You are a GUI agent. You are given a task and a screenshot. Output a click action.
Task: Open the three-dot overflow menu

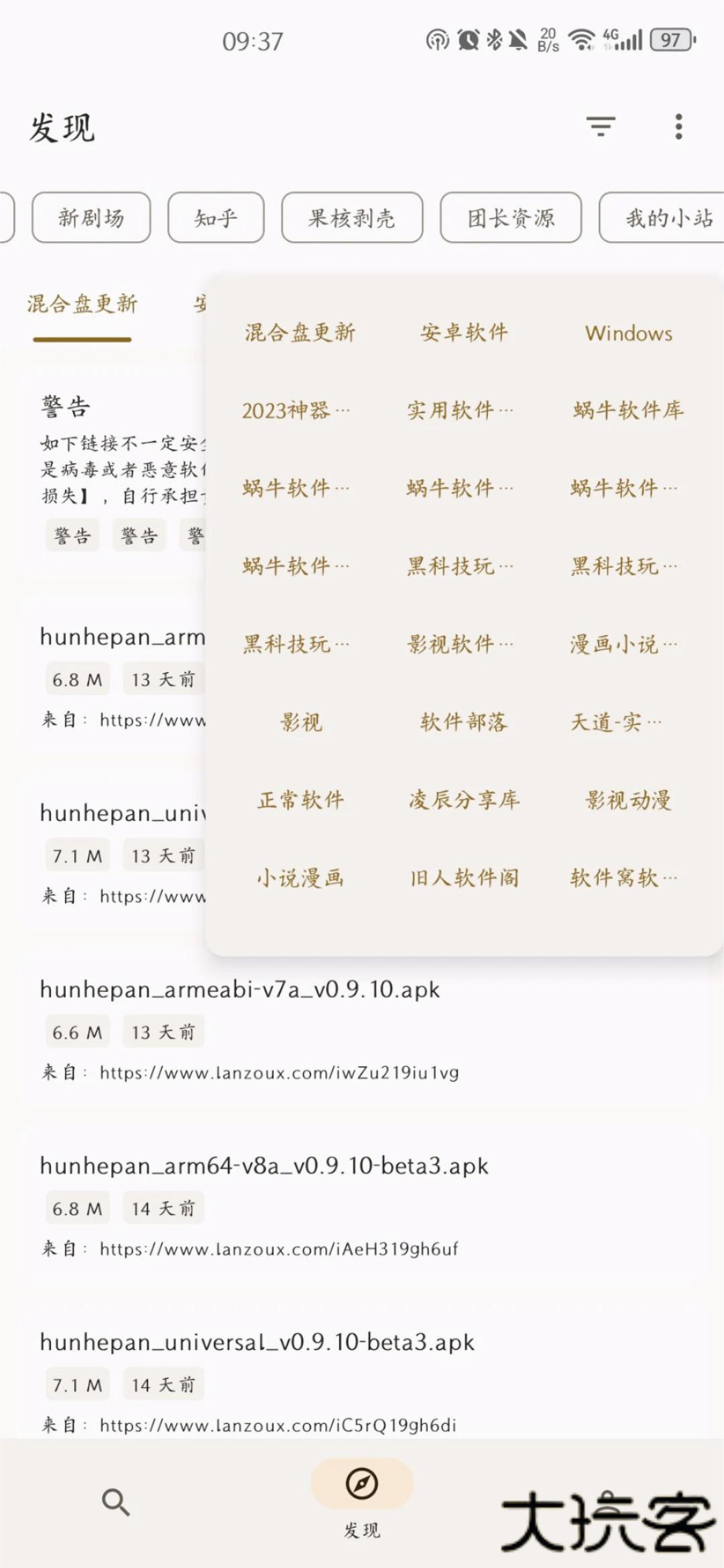678,125
